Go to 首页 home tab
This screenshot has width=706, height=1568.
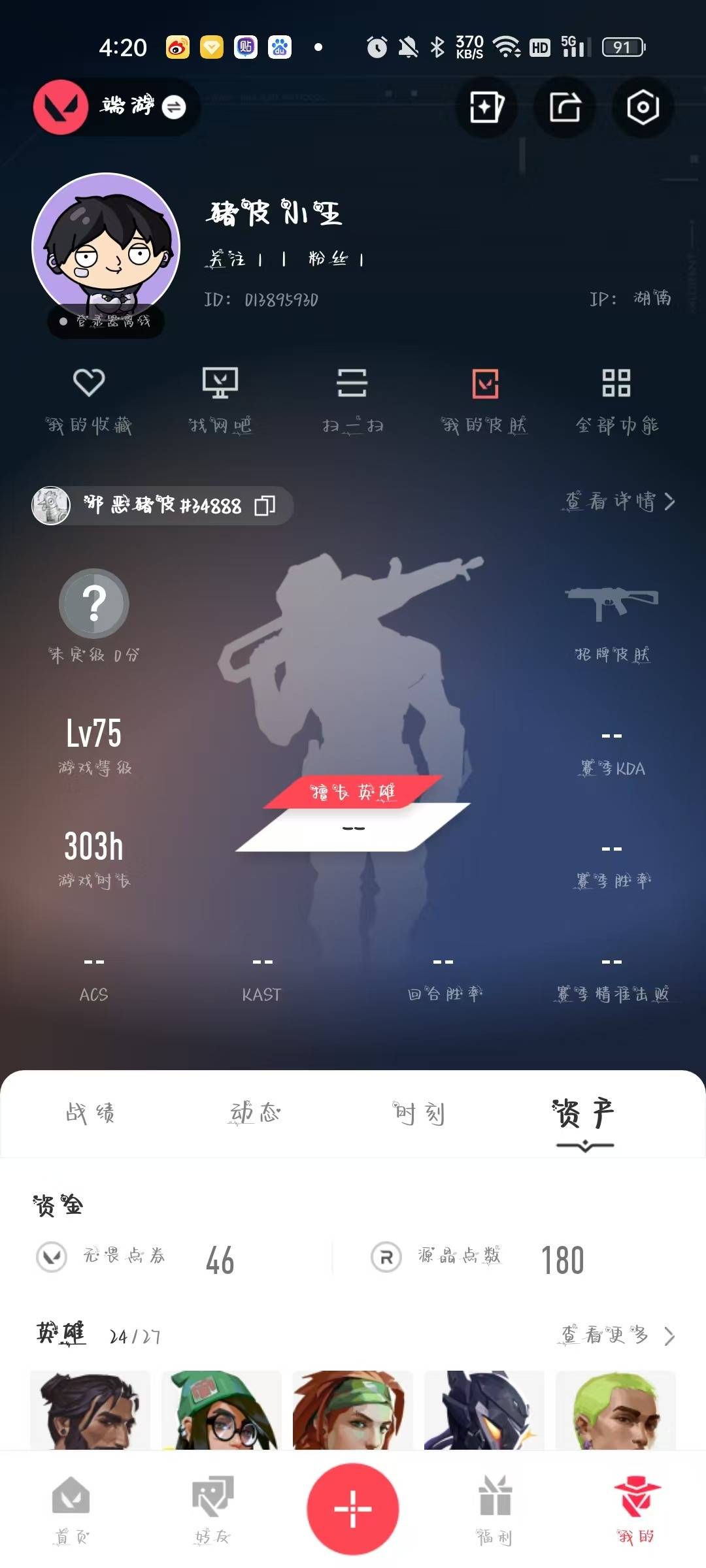71,1509
